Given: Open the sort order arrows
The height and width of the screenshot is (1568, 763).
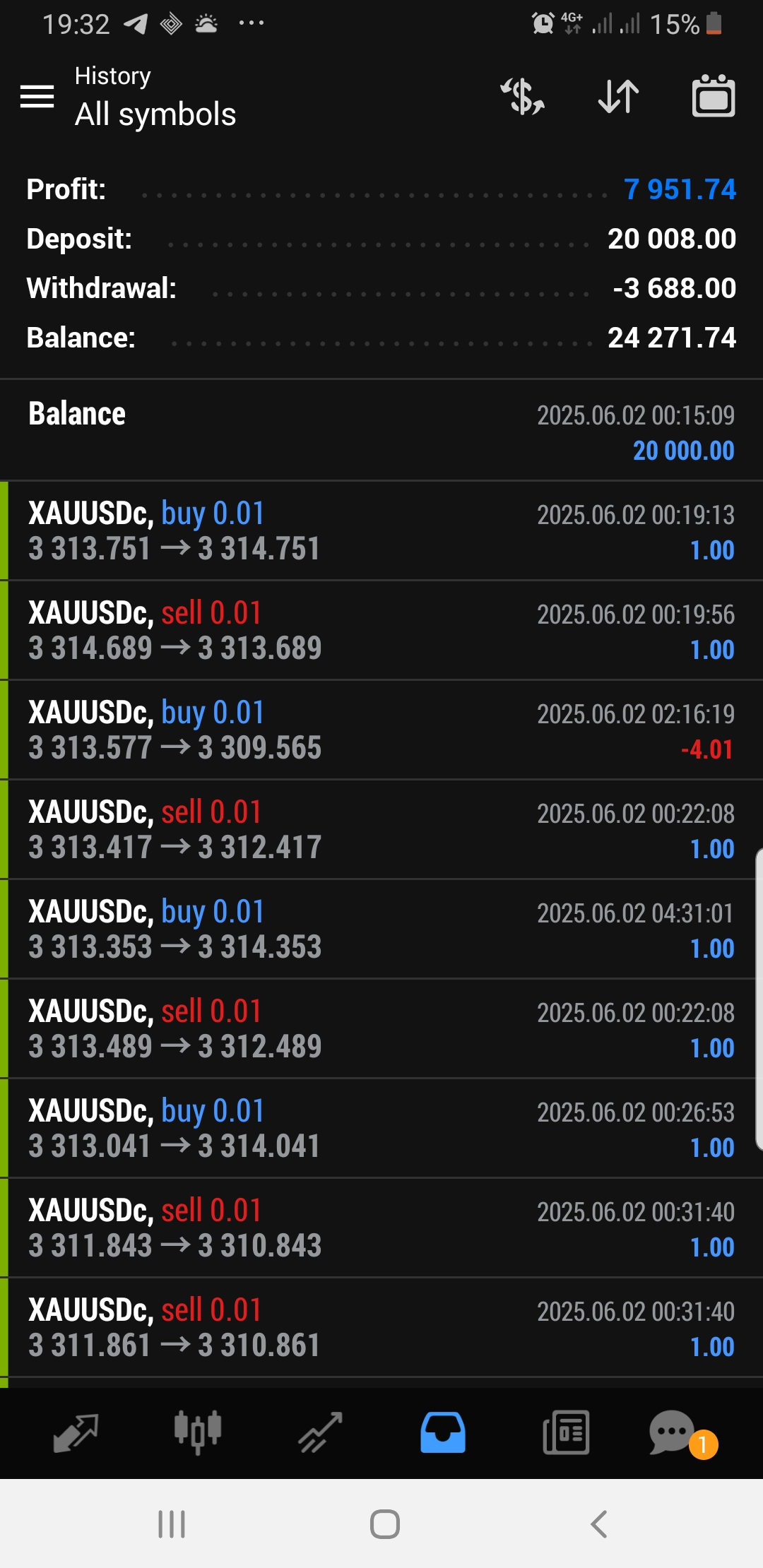Looking at the screenshot, I should 618,97.
